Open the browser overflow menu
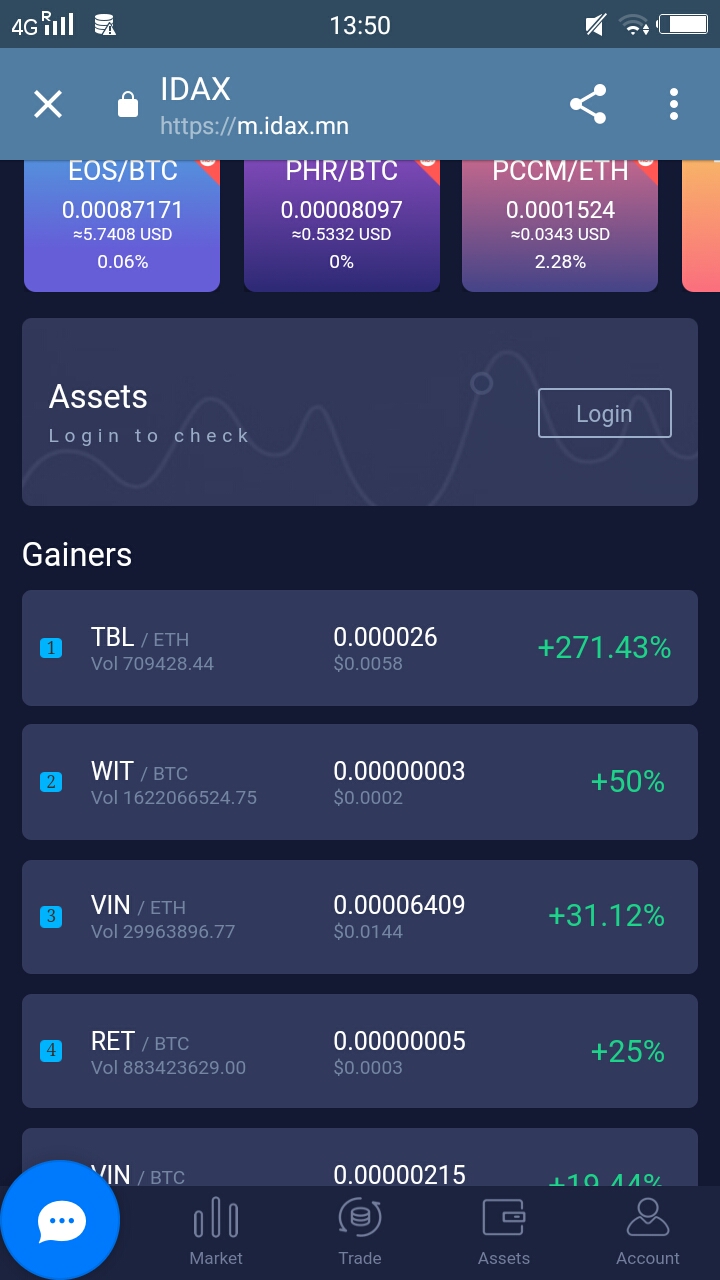The width and height of the screenshot is (720, 1280). [x=674, y=104]
